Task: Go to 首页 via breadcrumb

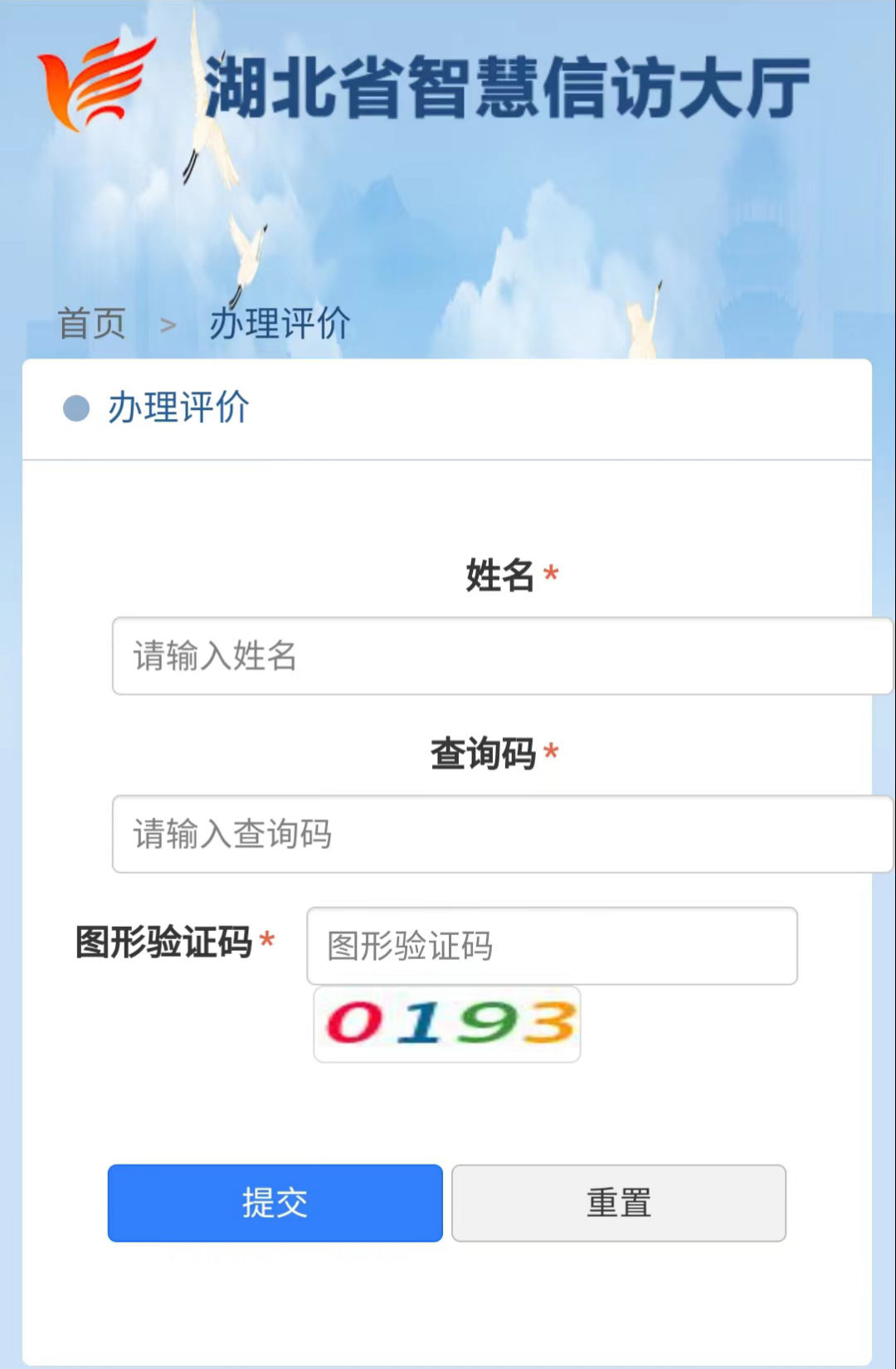Action: [91, 324]
